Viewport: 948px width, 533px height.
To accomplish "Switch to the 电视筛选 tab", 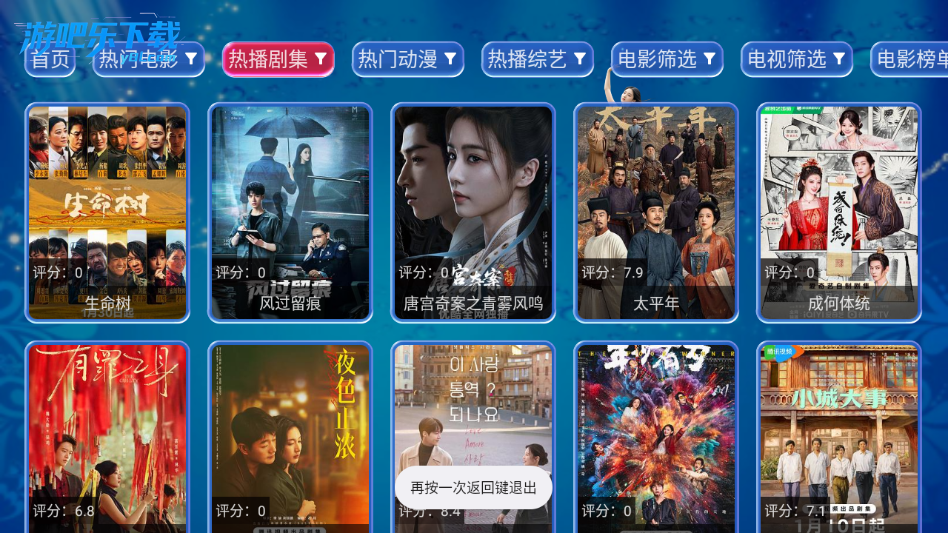I will 796,59.
